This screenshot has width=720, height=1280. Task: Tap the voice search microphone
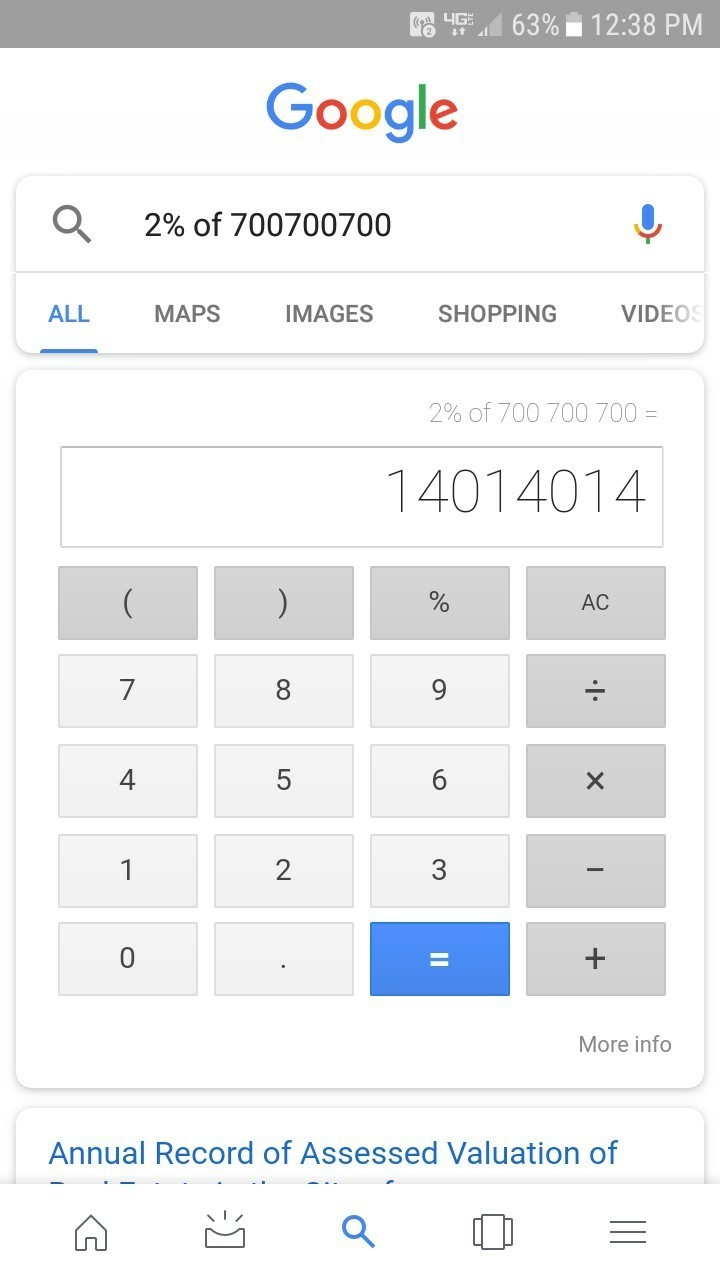(648, 224)
